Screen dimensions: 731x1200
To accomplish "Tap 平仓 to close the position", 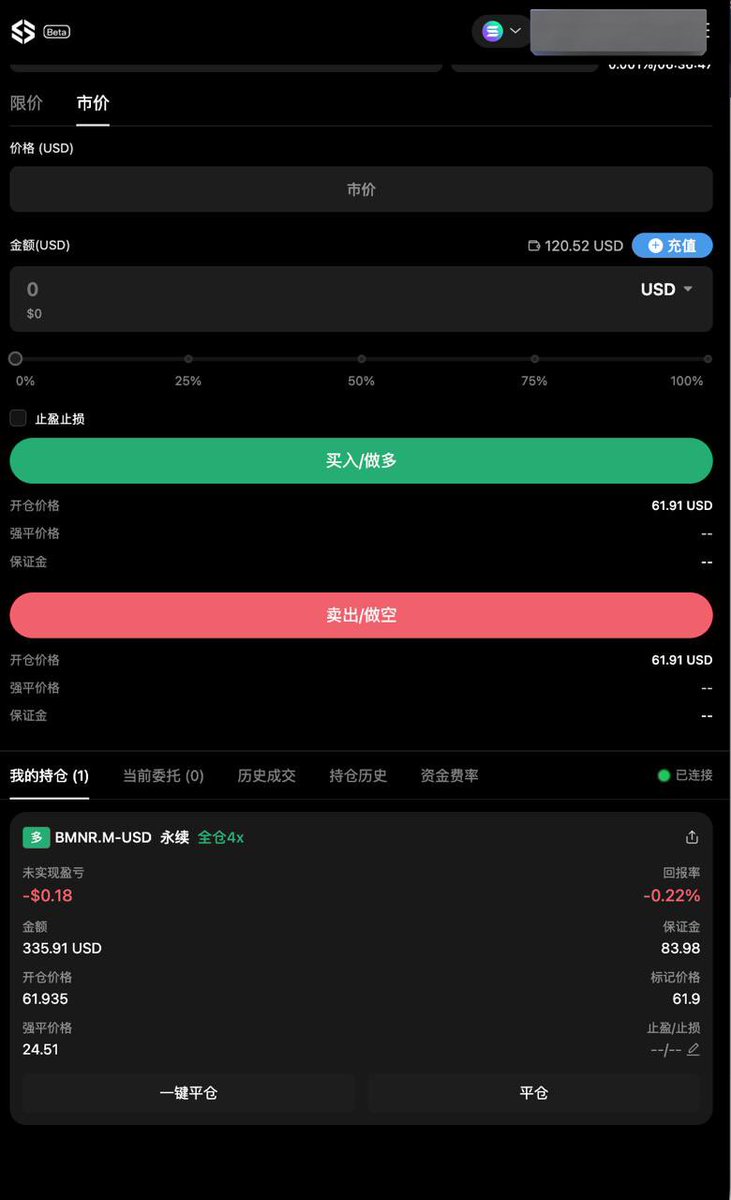I will 534,1093.
